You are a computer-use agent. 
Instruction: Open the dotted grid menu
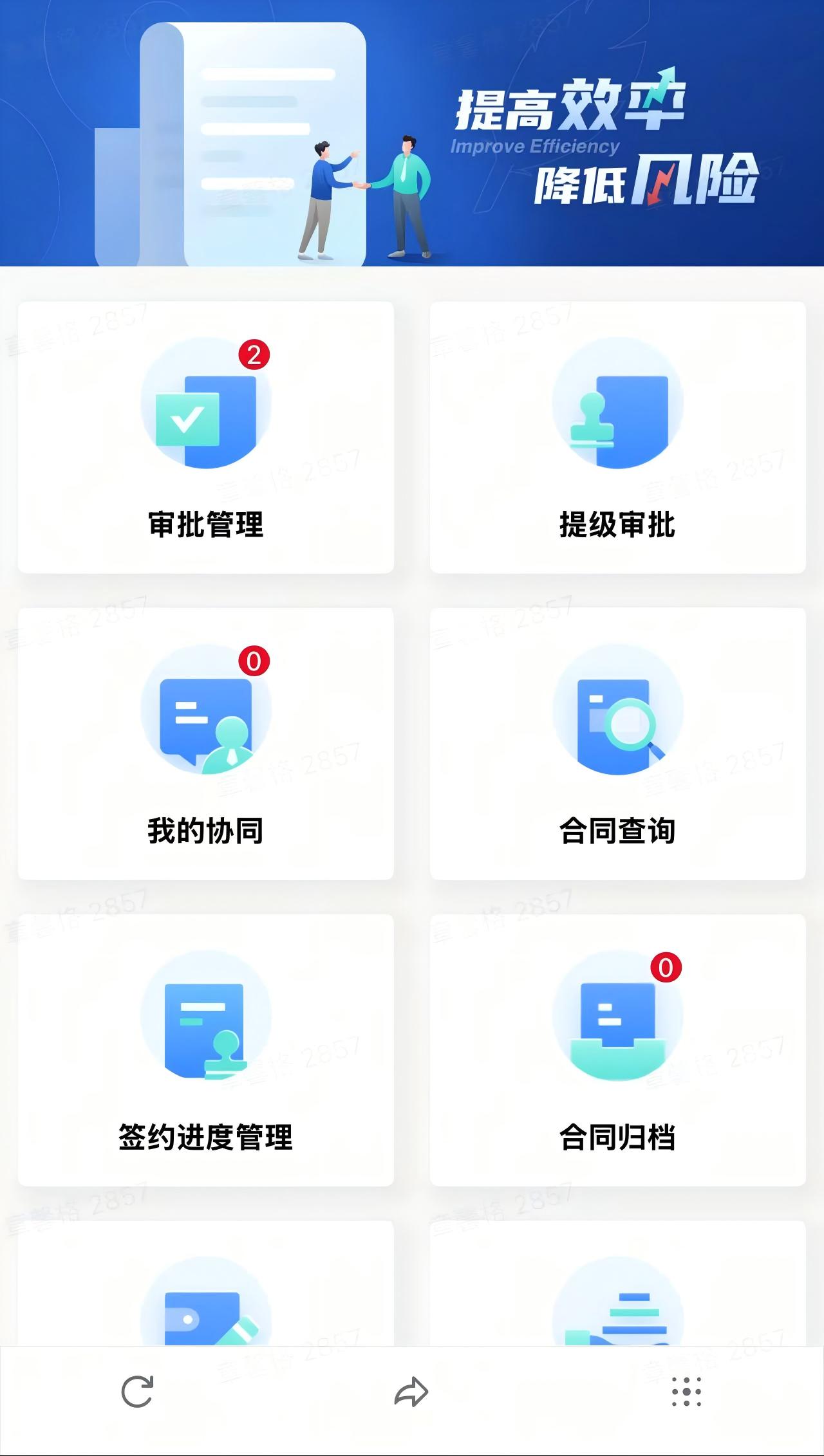(x=686, y=1392)
